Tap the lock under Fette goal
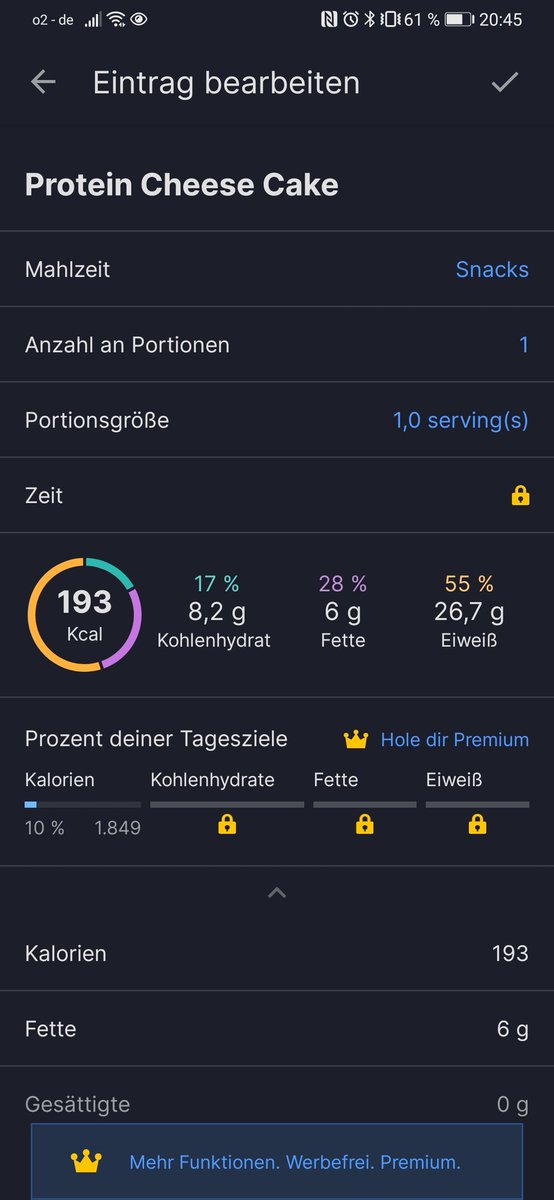This screenshot has width=554, height=1200. pos(365,824)
